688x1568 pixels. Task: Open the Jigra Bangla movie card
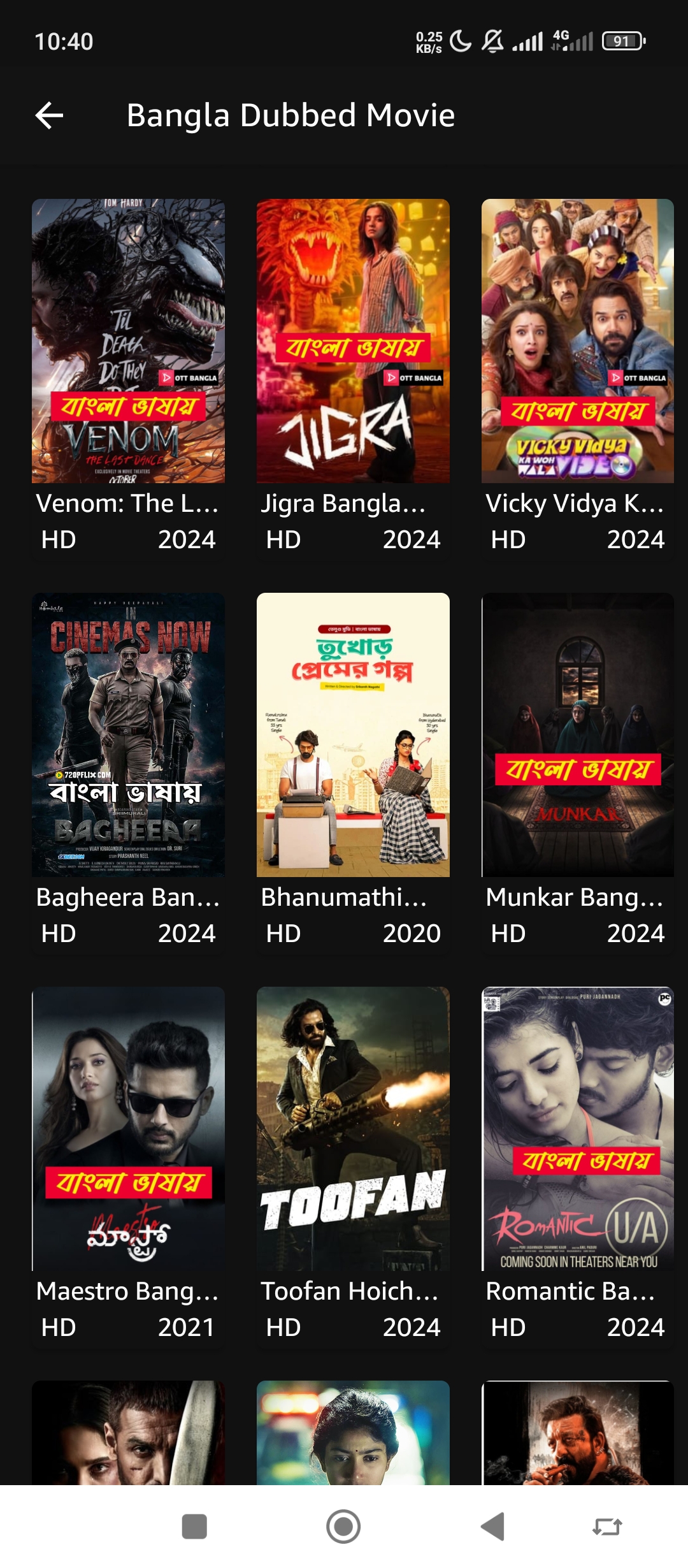pos(353,379)
